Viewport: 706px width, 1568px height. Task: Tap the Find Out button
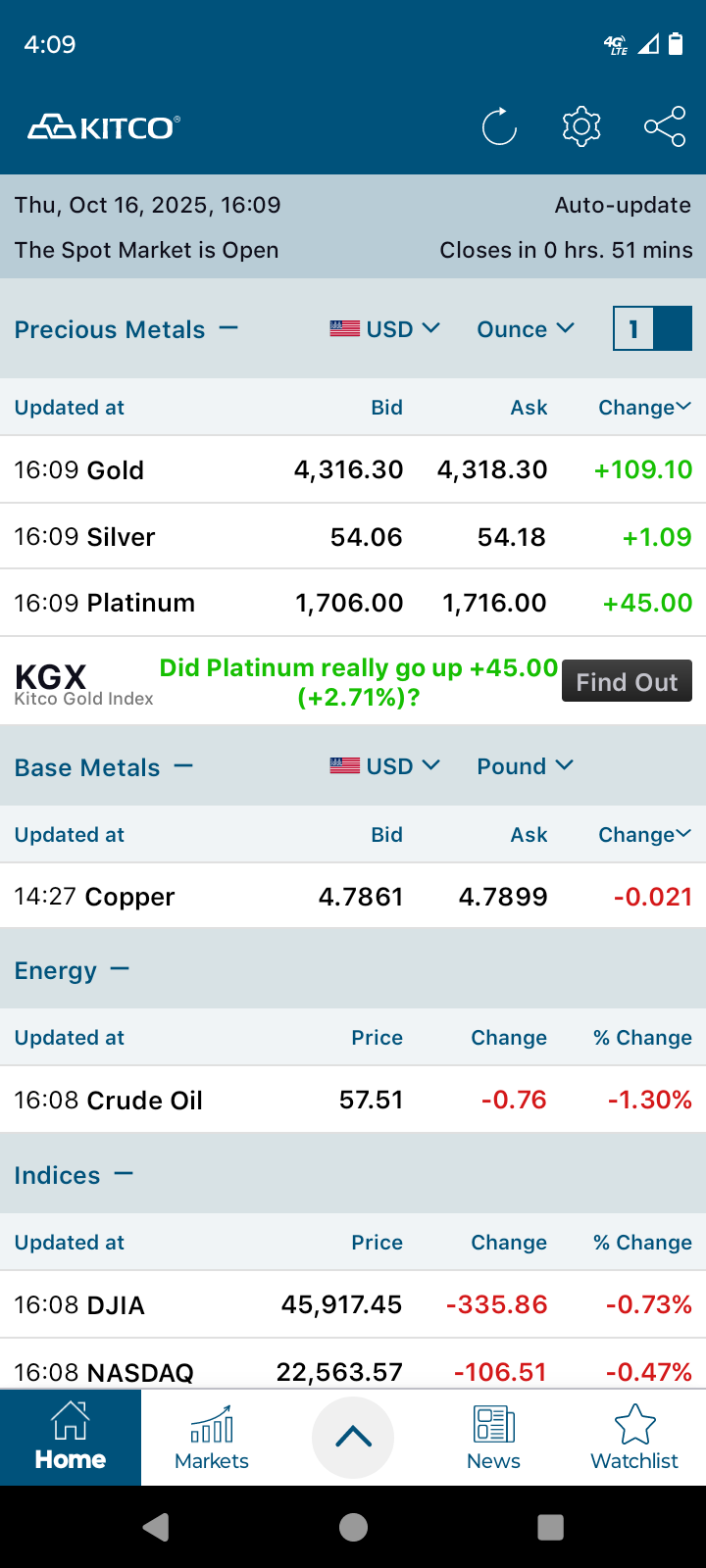[x=627, y=682]
